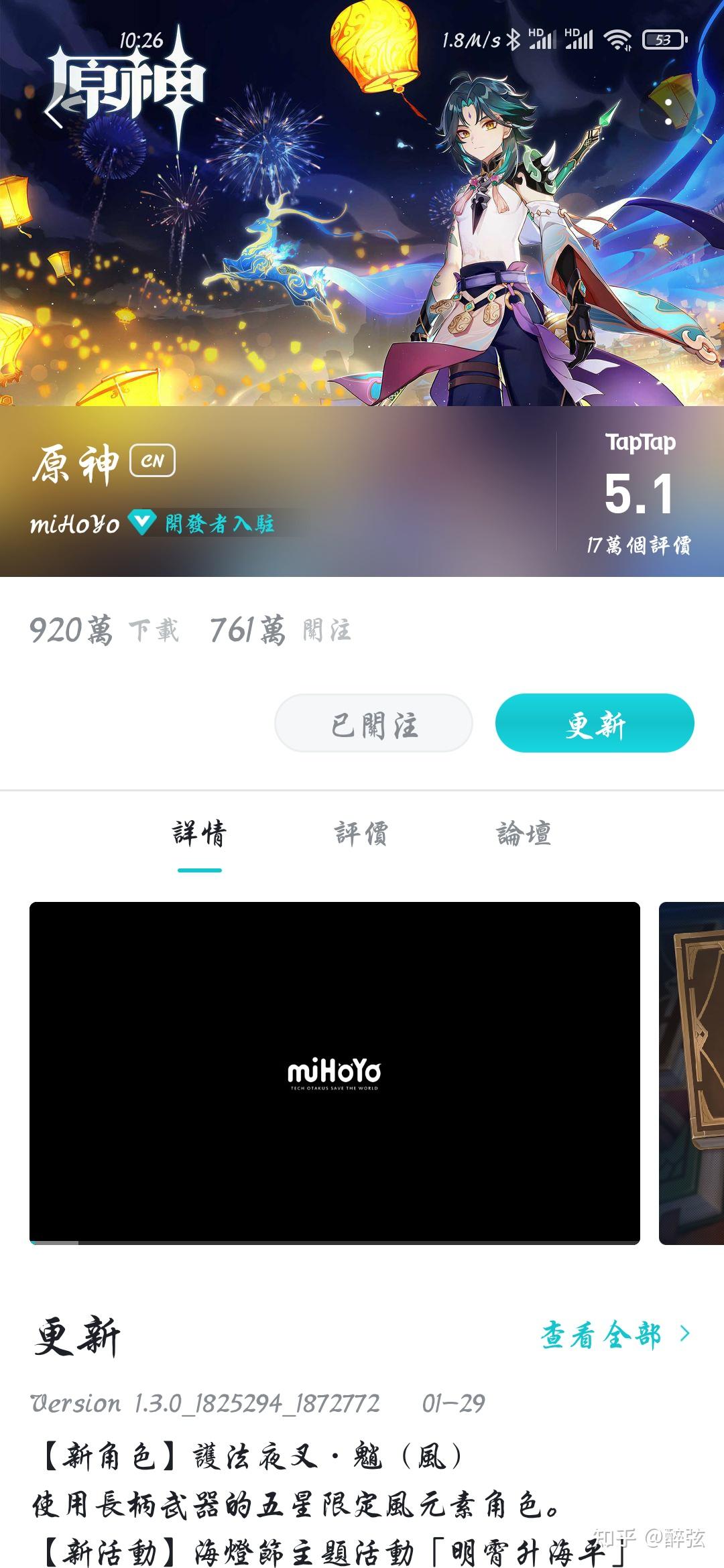This screenshot has width=724, height=1568.
Task: Switch to the 論壇 forum tab
Action: 524,834
